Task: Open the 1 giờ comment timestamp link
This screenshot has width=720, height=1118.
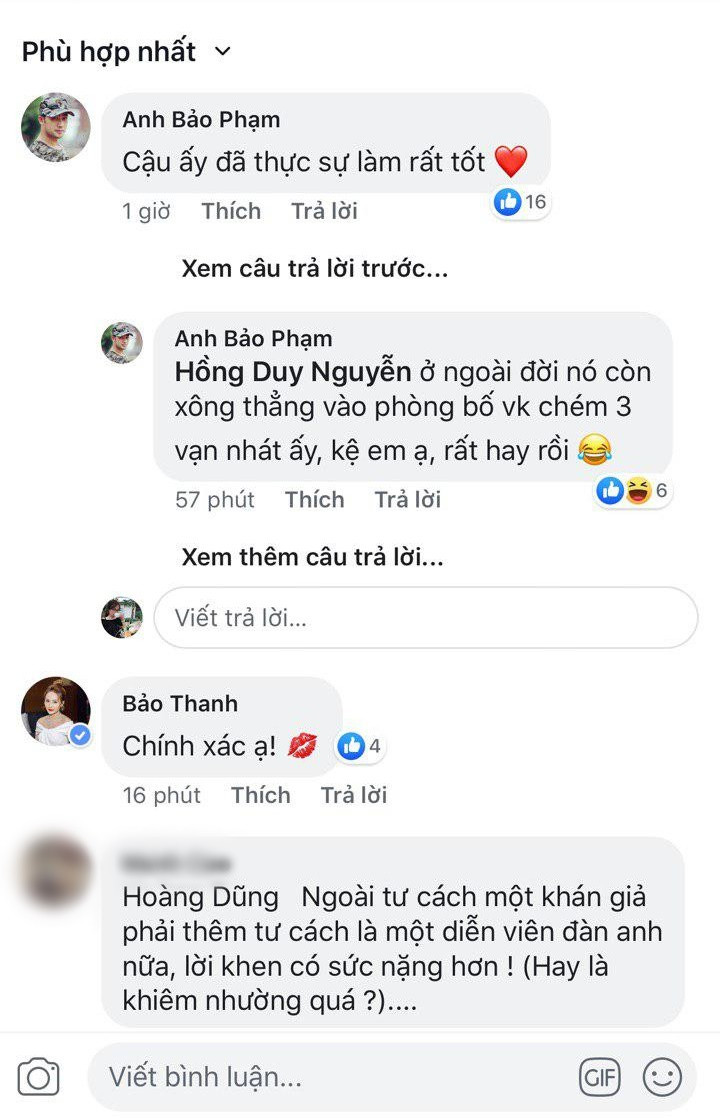Action: point(146,210)
